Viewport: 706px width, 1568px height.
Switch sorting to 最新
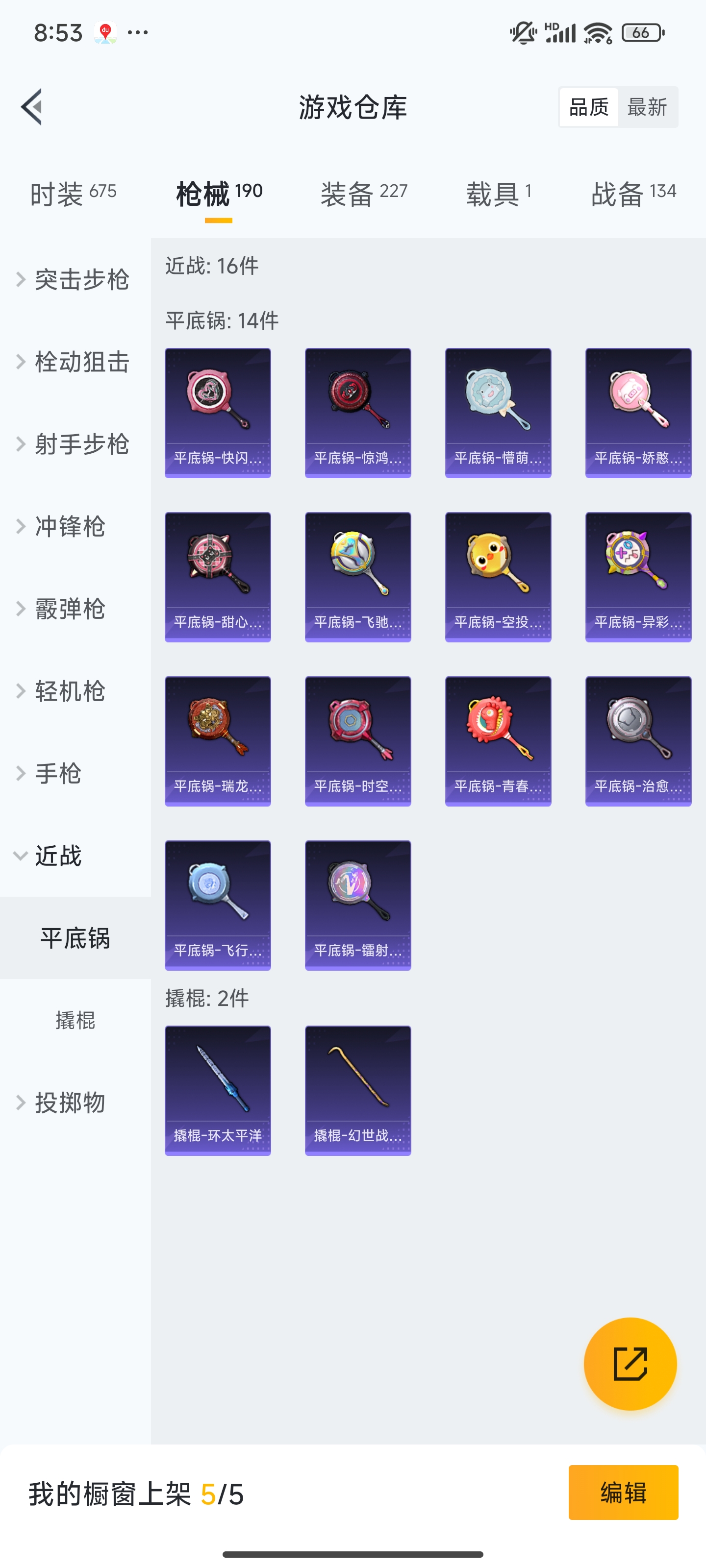[x=649, y=106]
